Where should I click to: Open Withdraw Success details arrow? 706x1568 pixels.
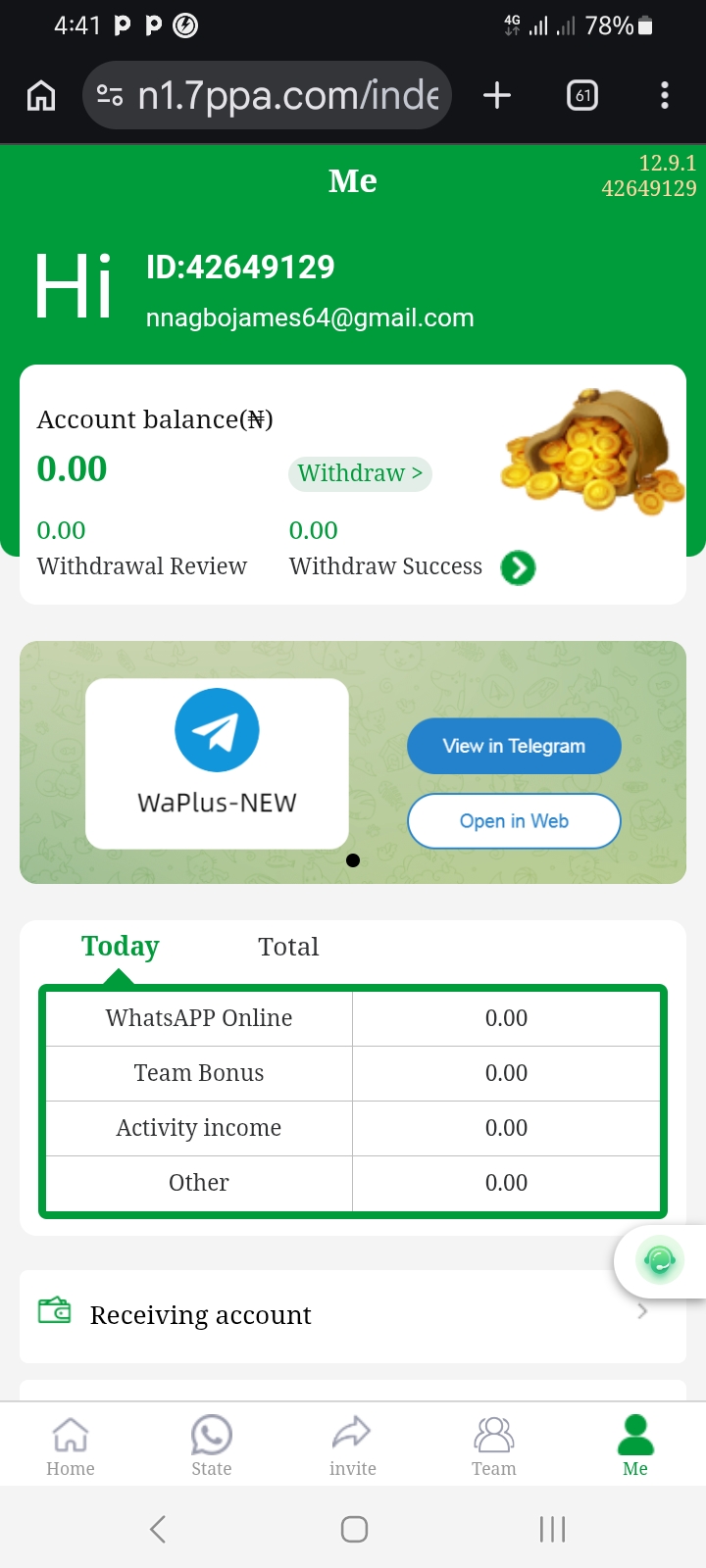518,567
